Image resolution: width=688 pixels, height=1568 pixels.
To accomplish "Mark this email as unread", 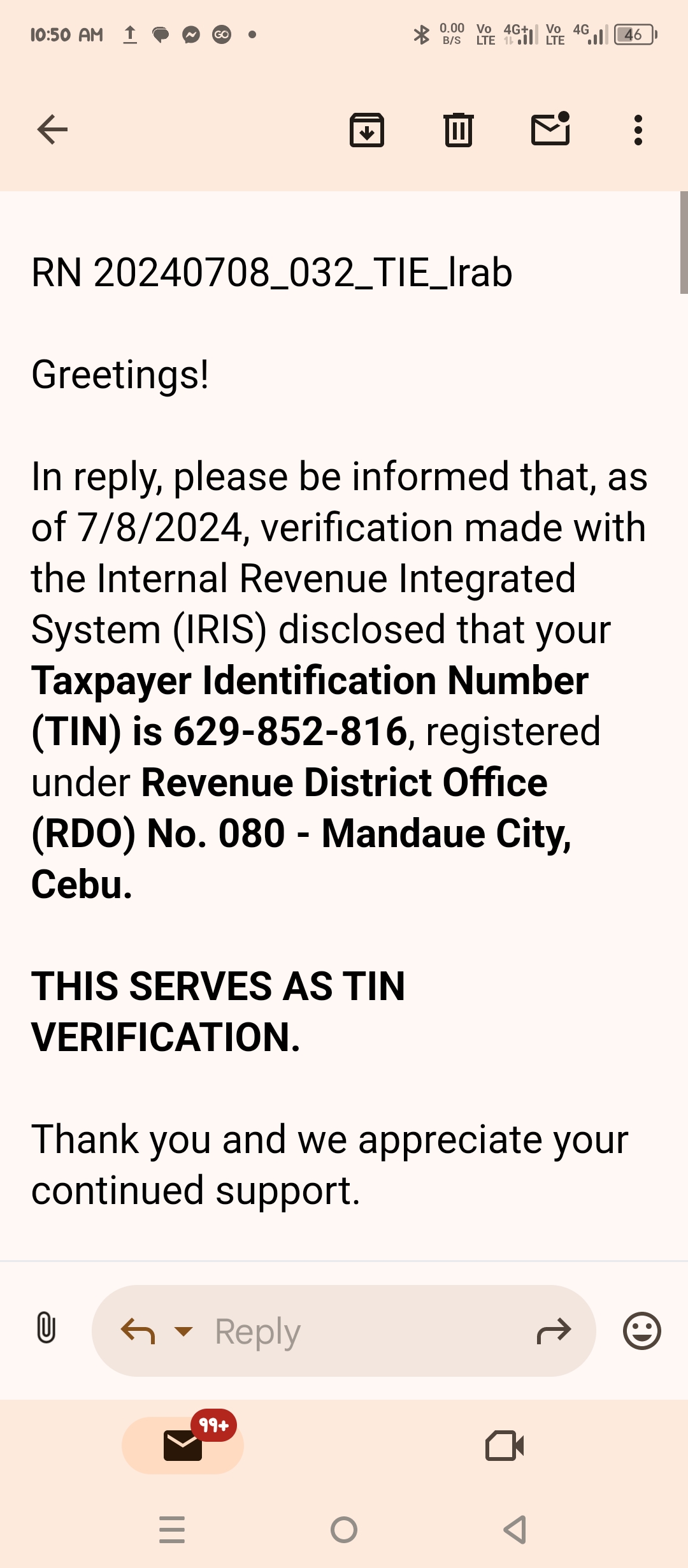I will (x=550, y=130).
